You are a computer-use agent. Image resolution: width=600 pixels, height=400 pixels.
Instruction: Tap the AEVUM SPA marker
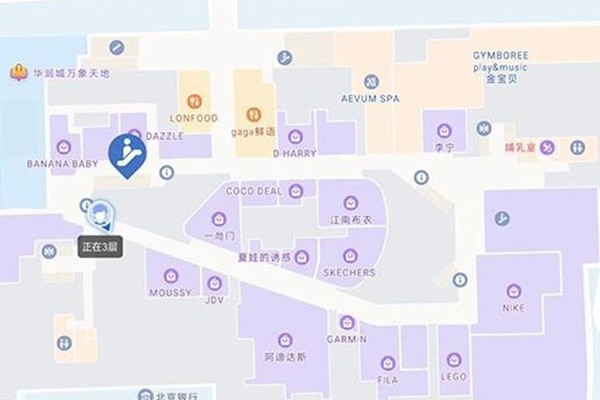372,80
